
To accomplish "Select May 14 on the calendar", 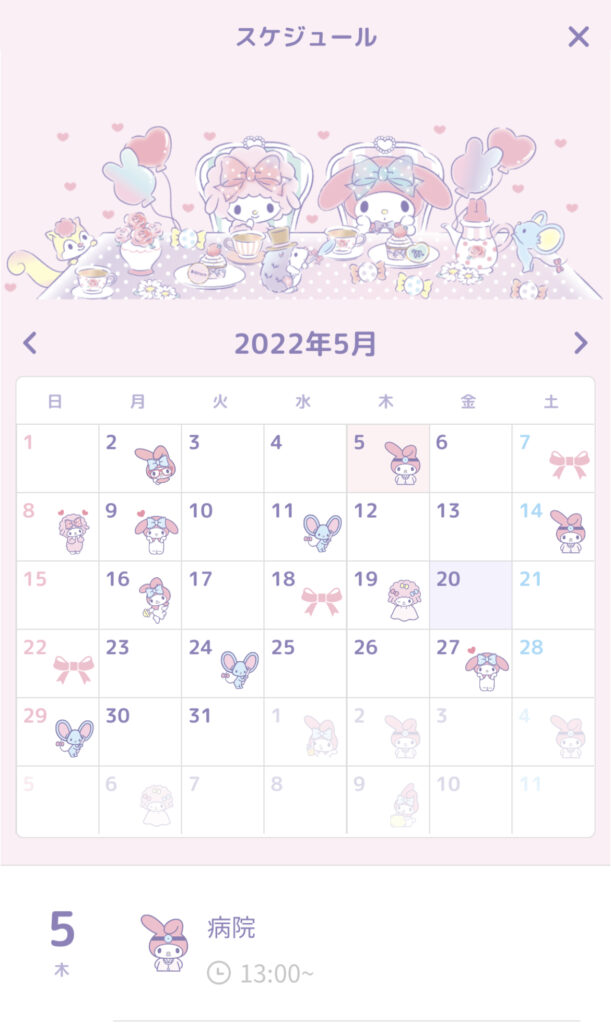I will click(x=553, y=527).
